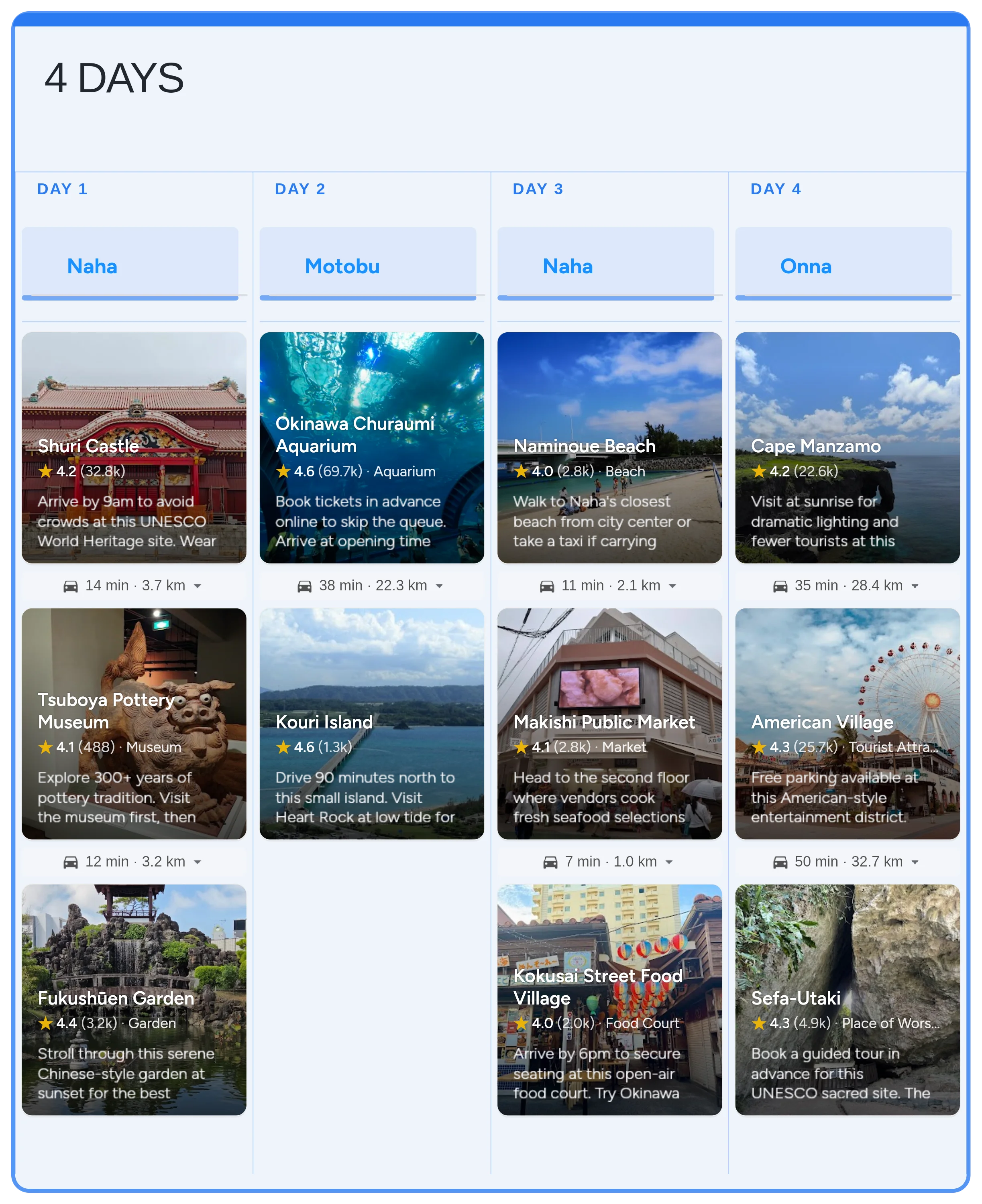View the Kouri Island card
Screen dimensions: 982x1204
[372, 723]
